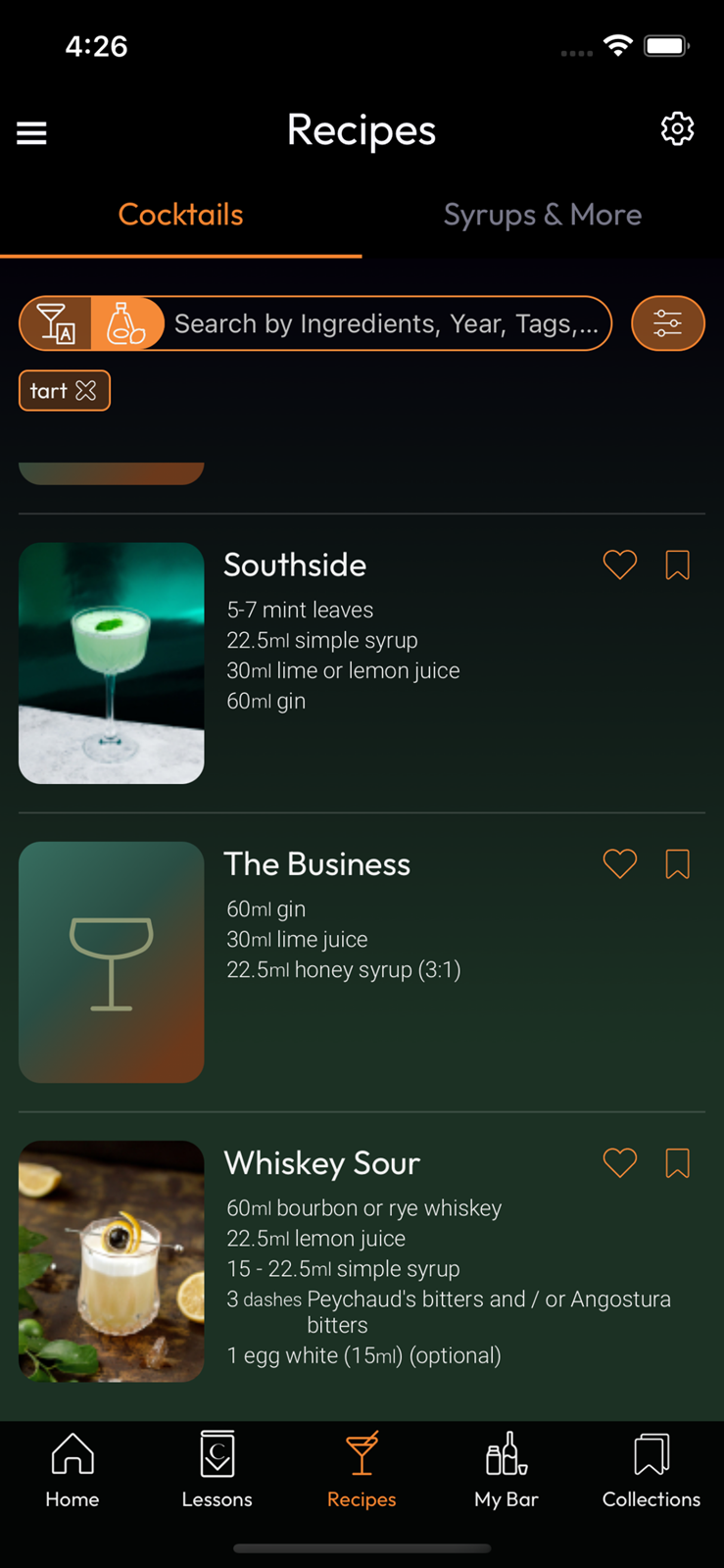Like The Business cocktail
Screen dimensions: 724x1568
(619, 863)
